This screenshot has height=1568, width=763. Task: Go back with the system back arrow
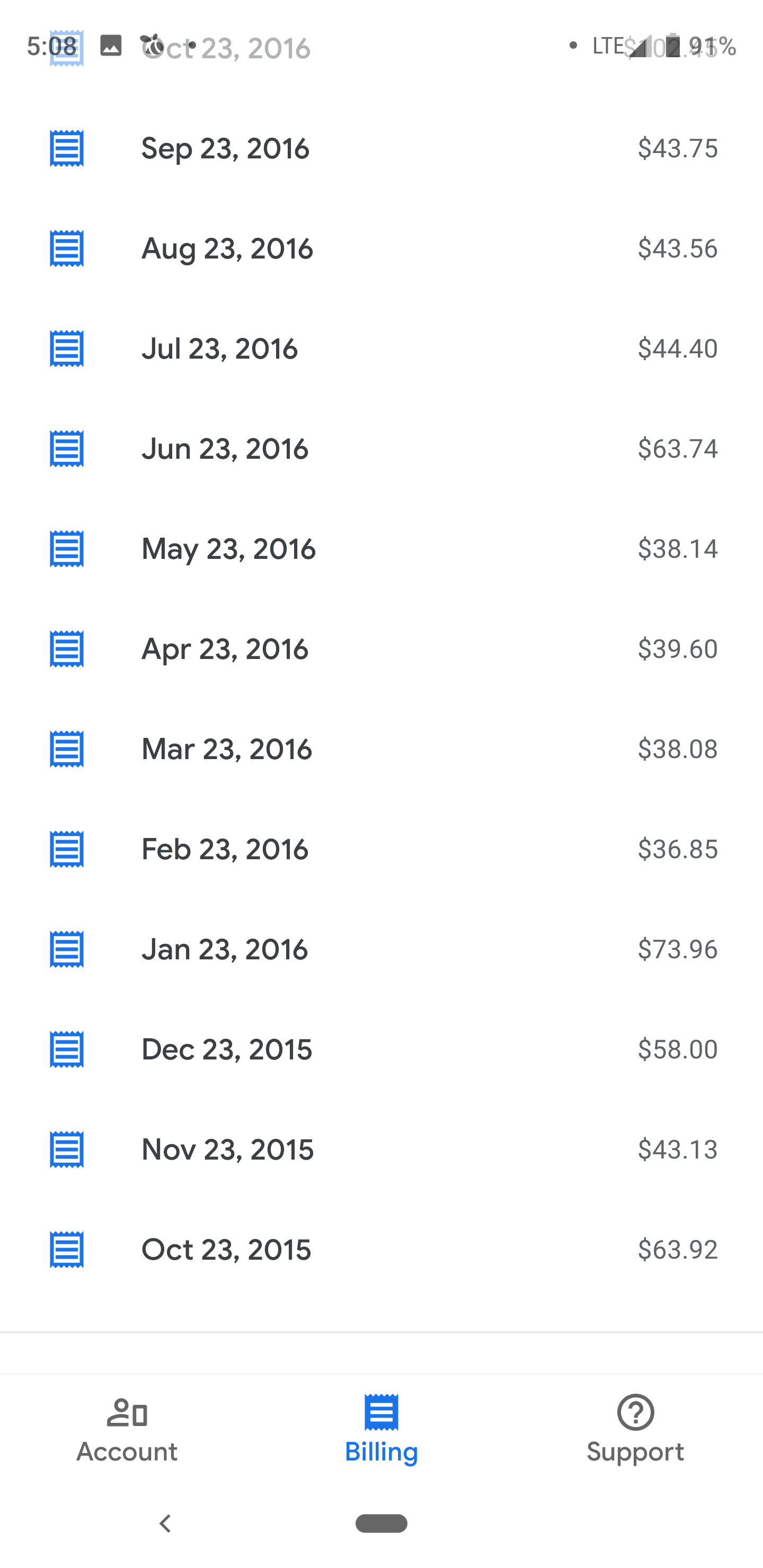tap(165, 1524)
